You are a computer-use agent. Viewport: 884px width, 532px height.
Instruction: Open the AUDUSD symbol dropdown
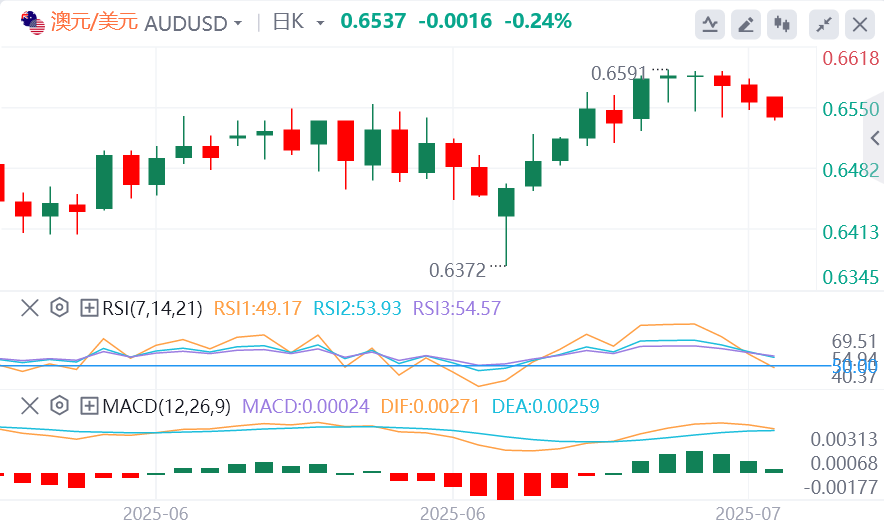pos(237,23)
